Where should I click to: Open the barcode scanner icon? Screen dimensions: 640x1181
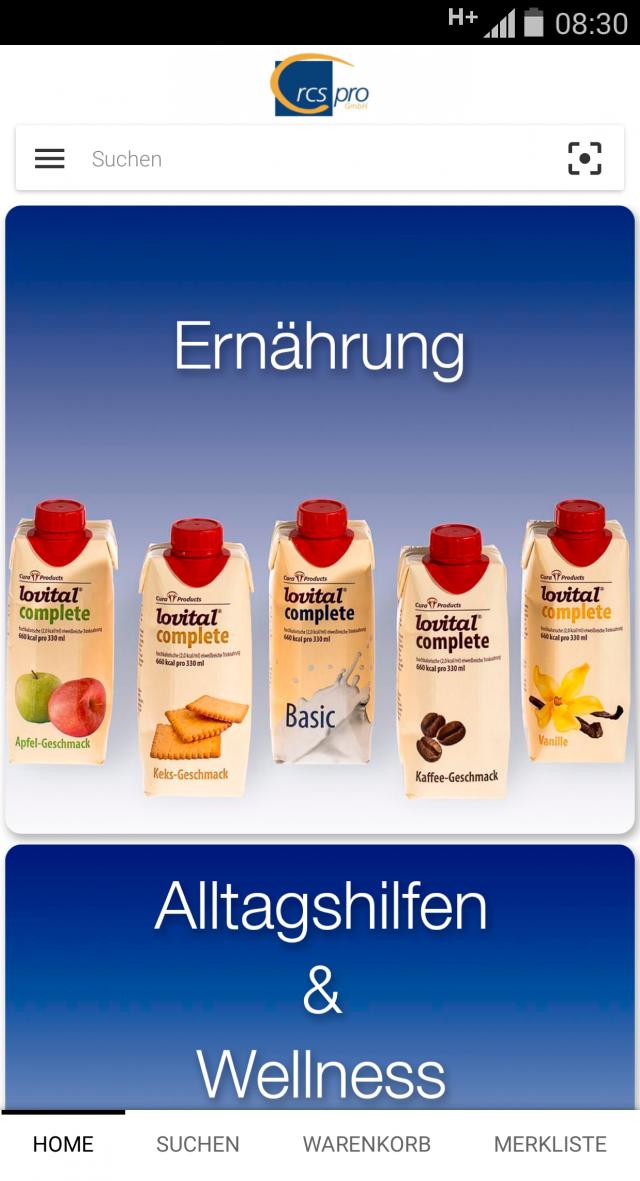point(585,158)
